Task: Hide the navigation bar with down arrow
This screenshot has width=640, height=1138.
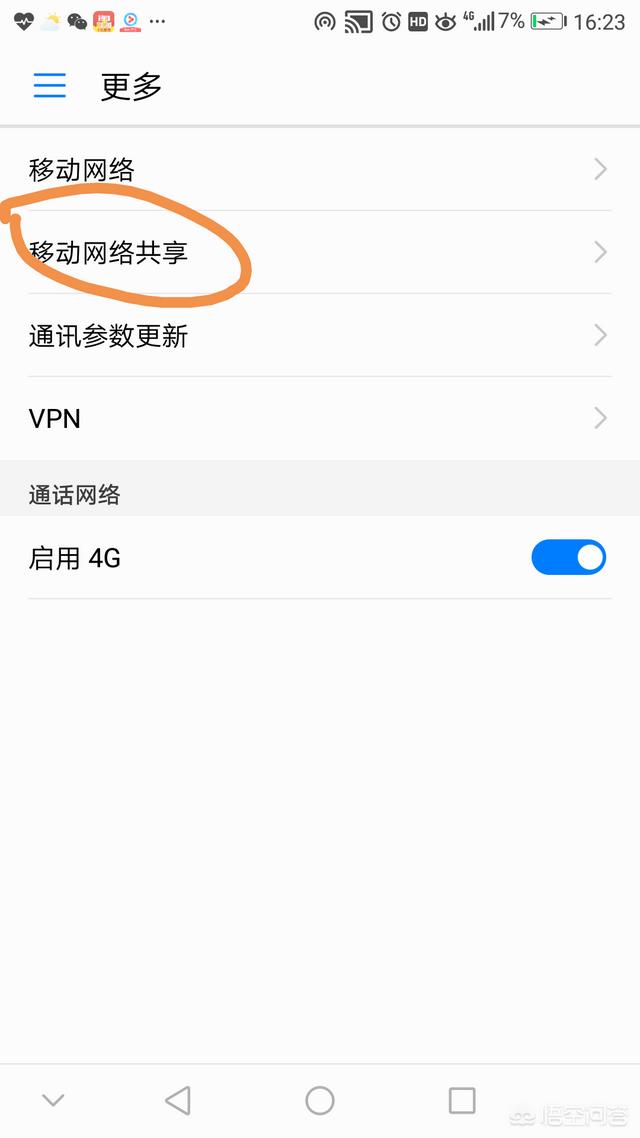Action: pos(53,1101)
